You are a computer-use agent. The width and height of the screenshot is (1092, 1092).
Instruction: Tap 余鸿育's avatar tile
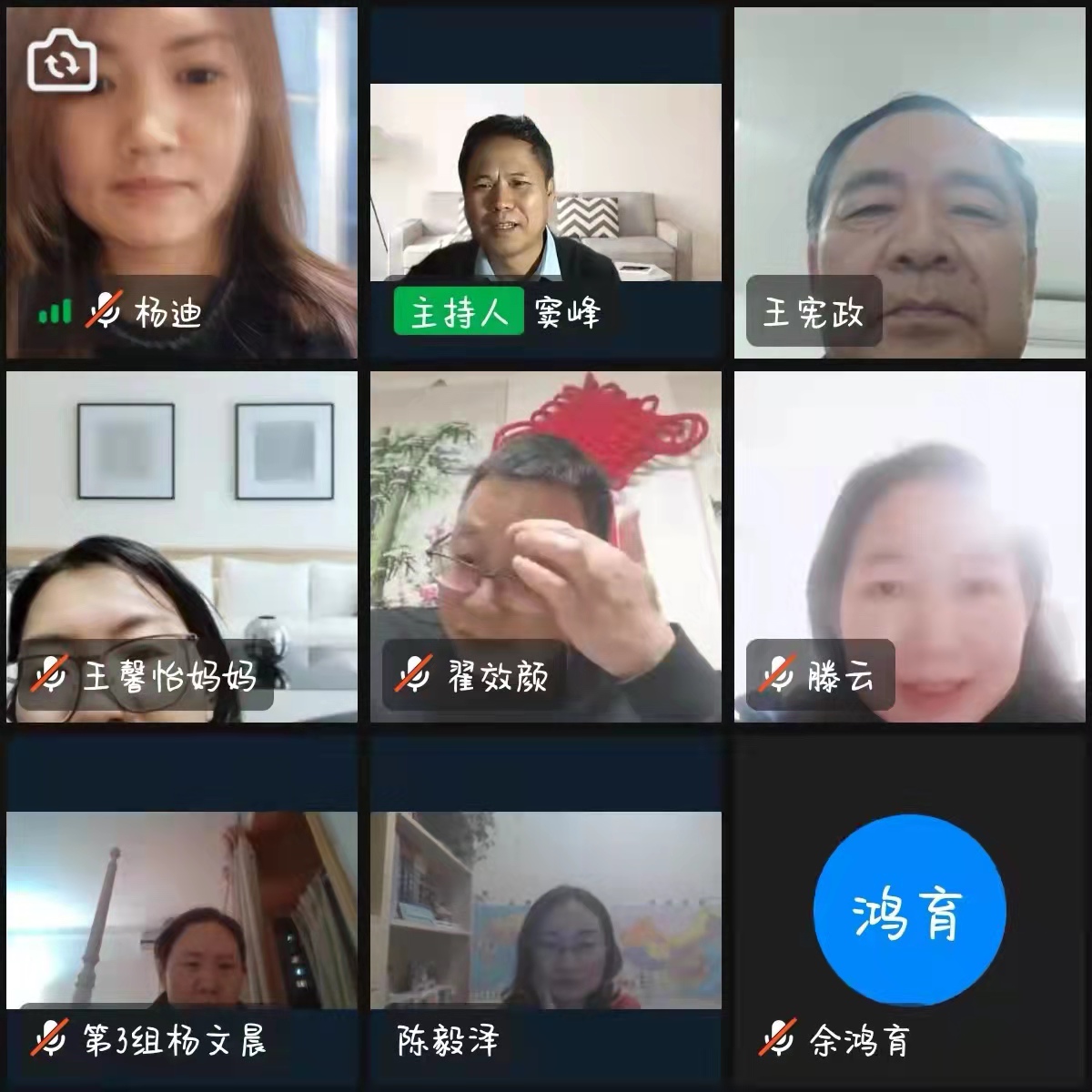click(909, 910)
